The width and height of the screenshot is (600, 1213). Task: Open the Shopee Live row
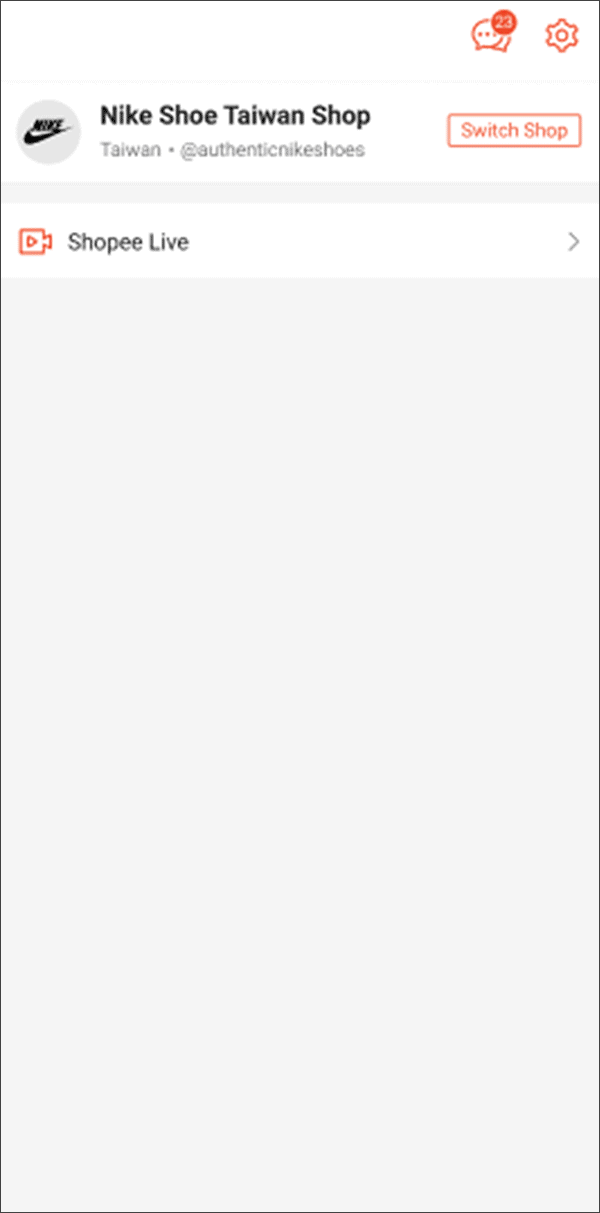coord(300,242)
